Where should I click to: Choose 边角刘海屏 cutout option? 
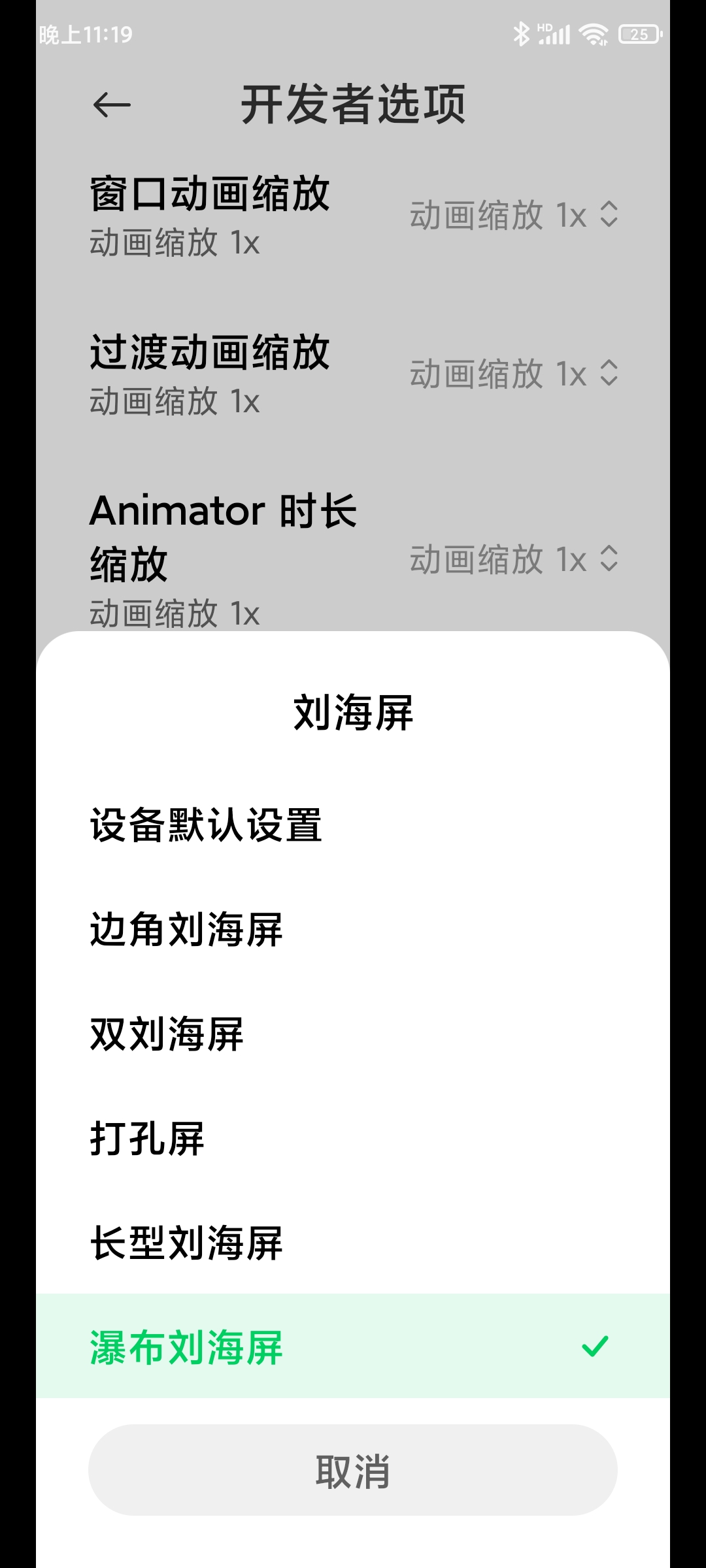coord(353,929)
